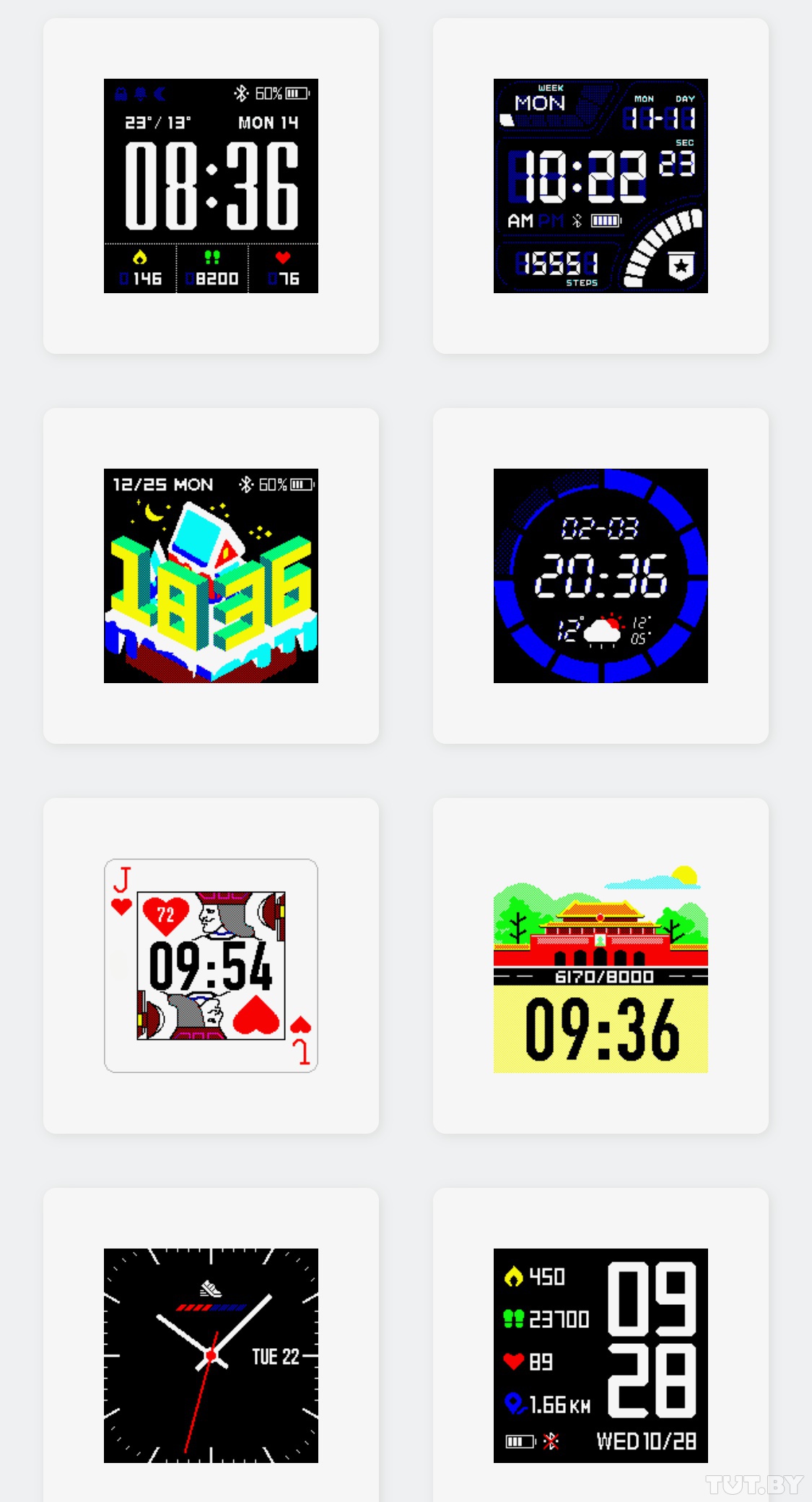
Task: Select the analog TUE 22 watch face
Action: coord(211,1355)
